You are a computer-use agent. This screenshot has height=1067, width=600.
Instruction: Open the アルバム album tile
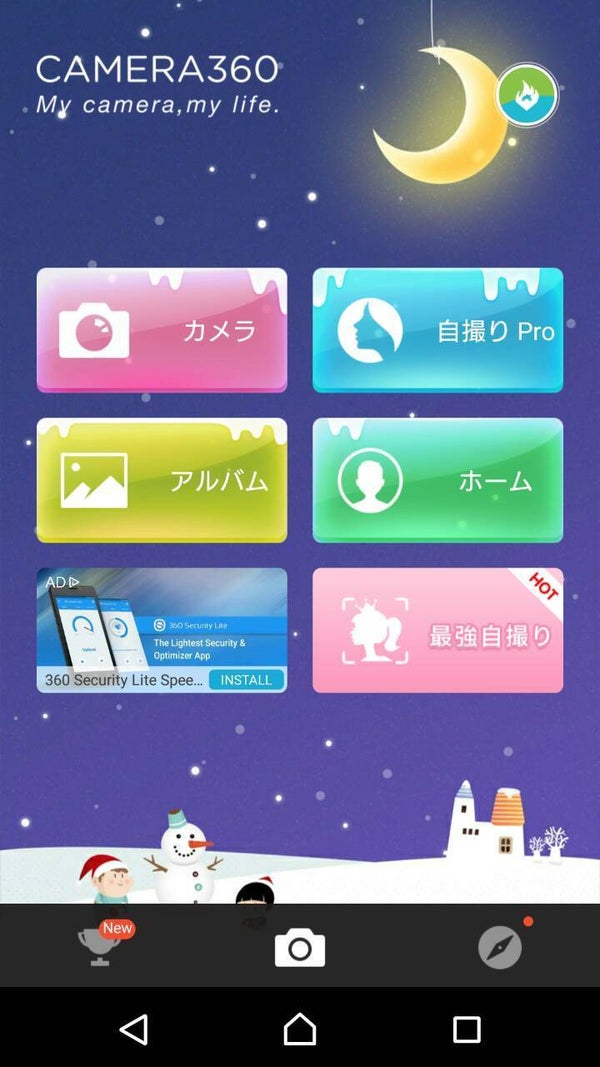pos(162,480)
